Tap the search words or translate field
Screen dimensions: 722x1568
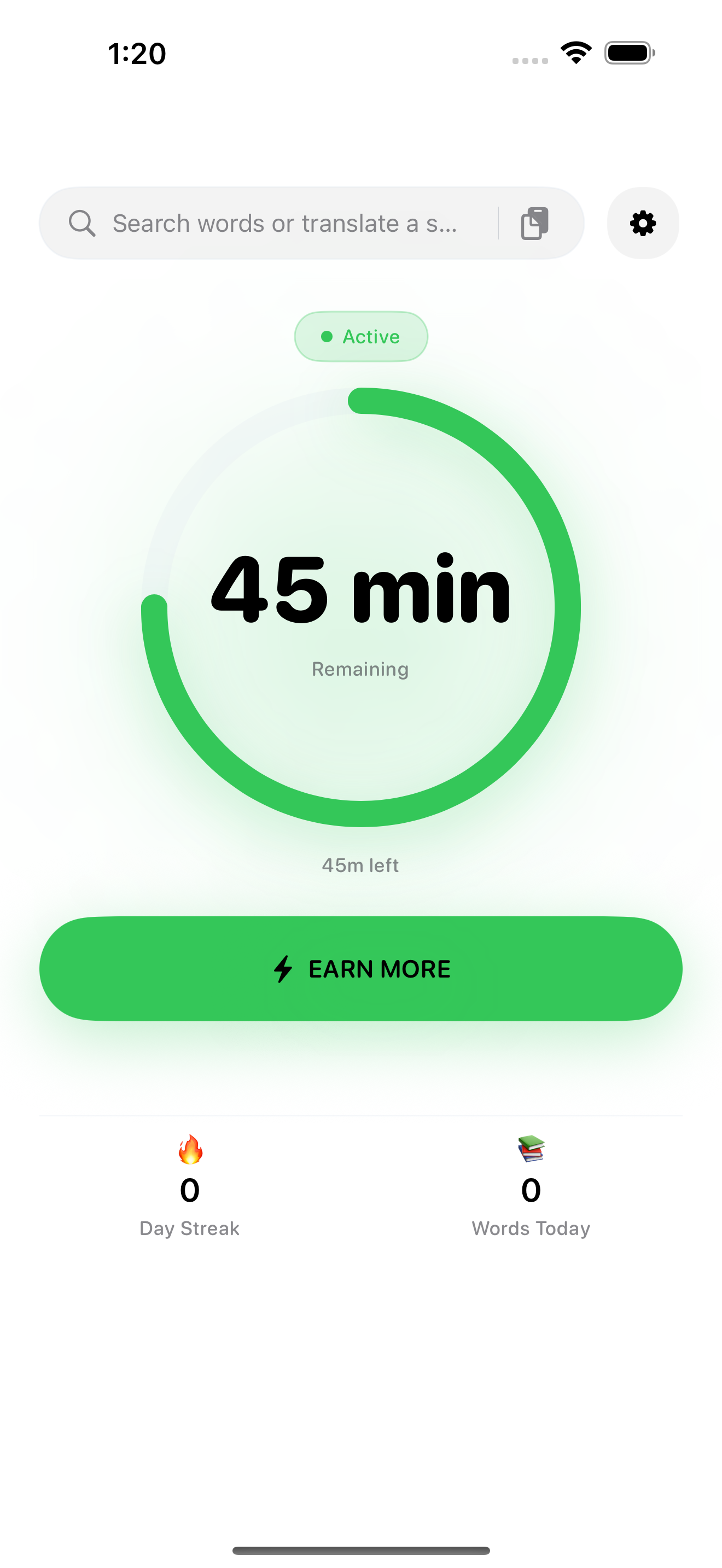point(284,224)
